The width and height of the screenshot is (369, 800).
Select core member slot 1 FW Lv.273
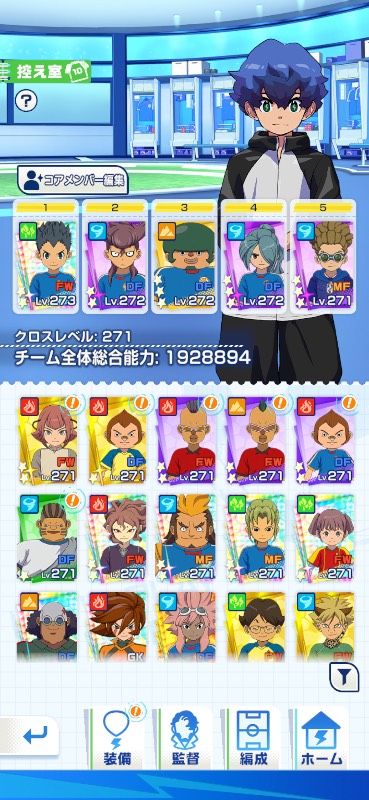click(45, 257)
